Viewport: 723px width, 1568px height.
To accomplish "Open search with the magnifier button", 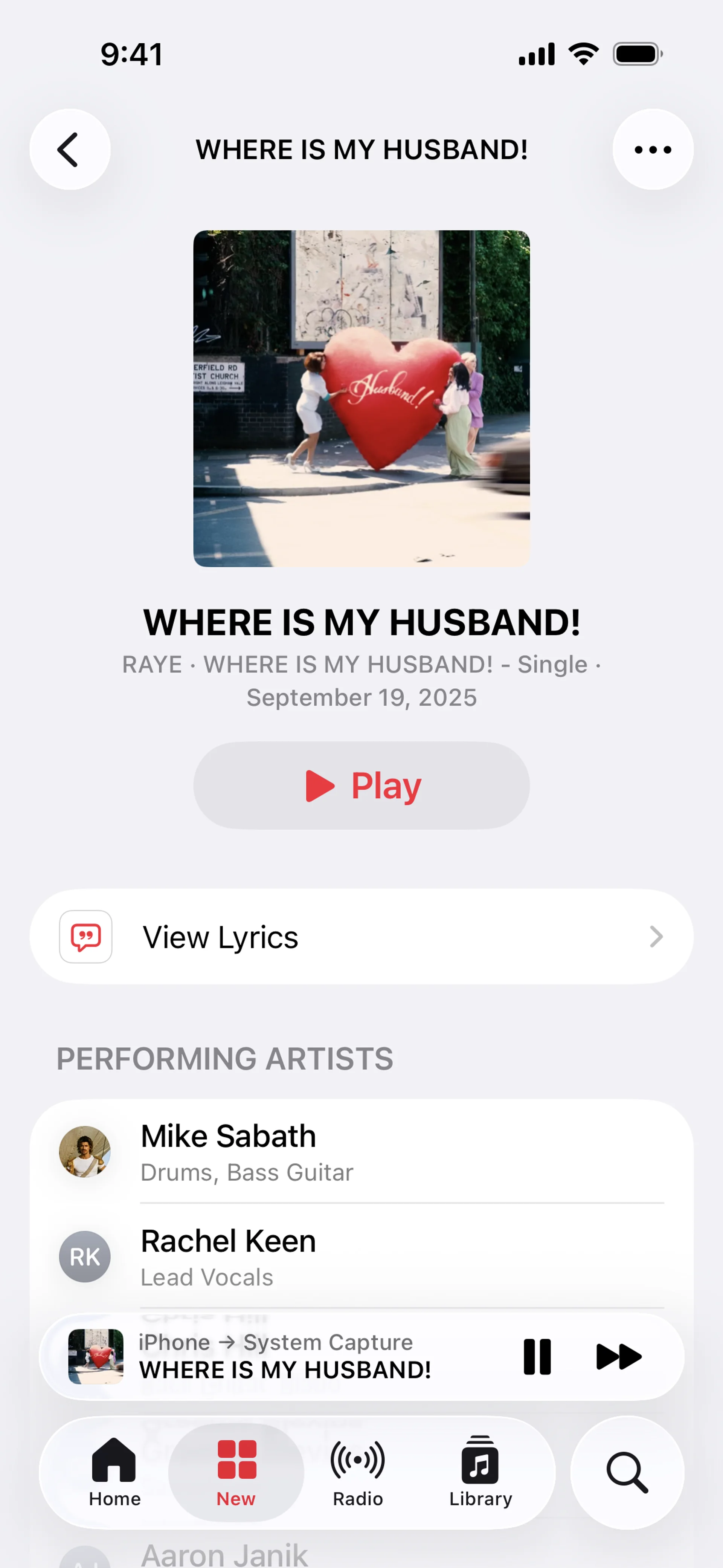I will [x=627, y=1472].
